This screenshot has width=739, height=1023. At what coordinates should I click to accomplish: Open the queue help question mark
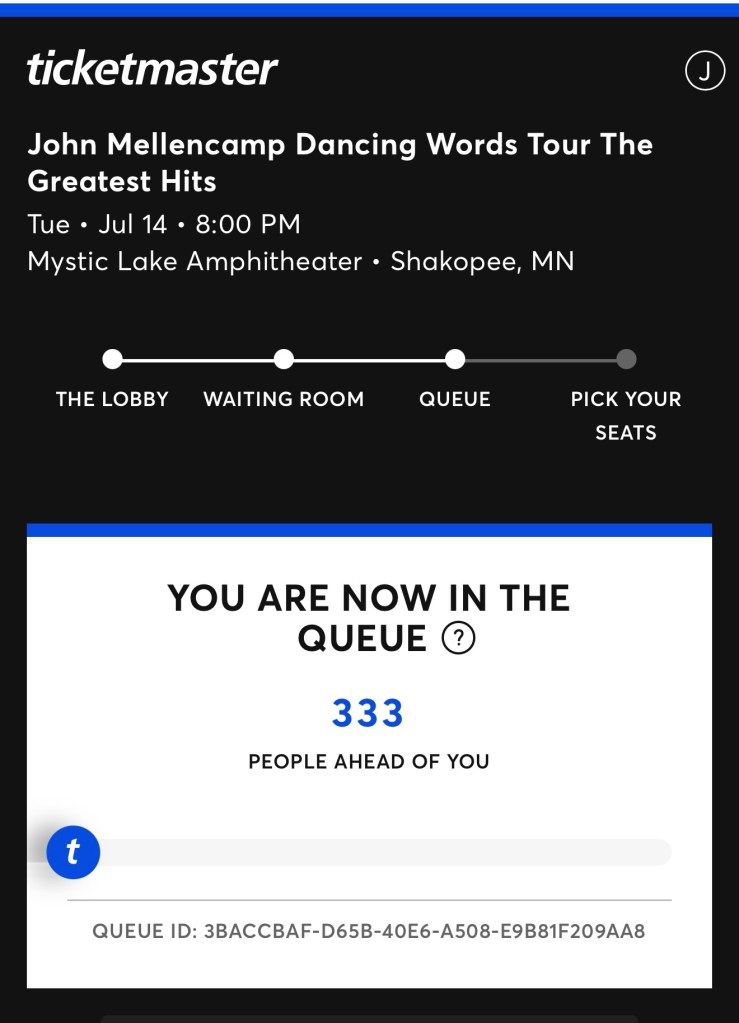point(458,638)
